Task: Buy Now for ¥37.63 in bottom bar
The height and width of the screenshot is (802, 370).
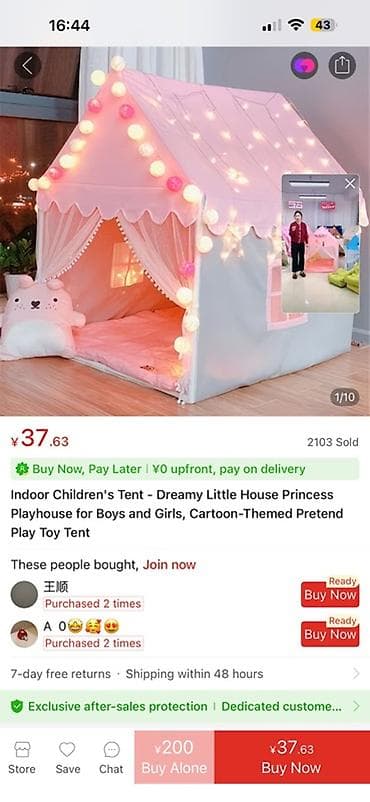Action: [292, 757]
